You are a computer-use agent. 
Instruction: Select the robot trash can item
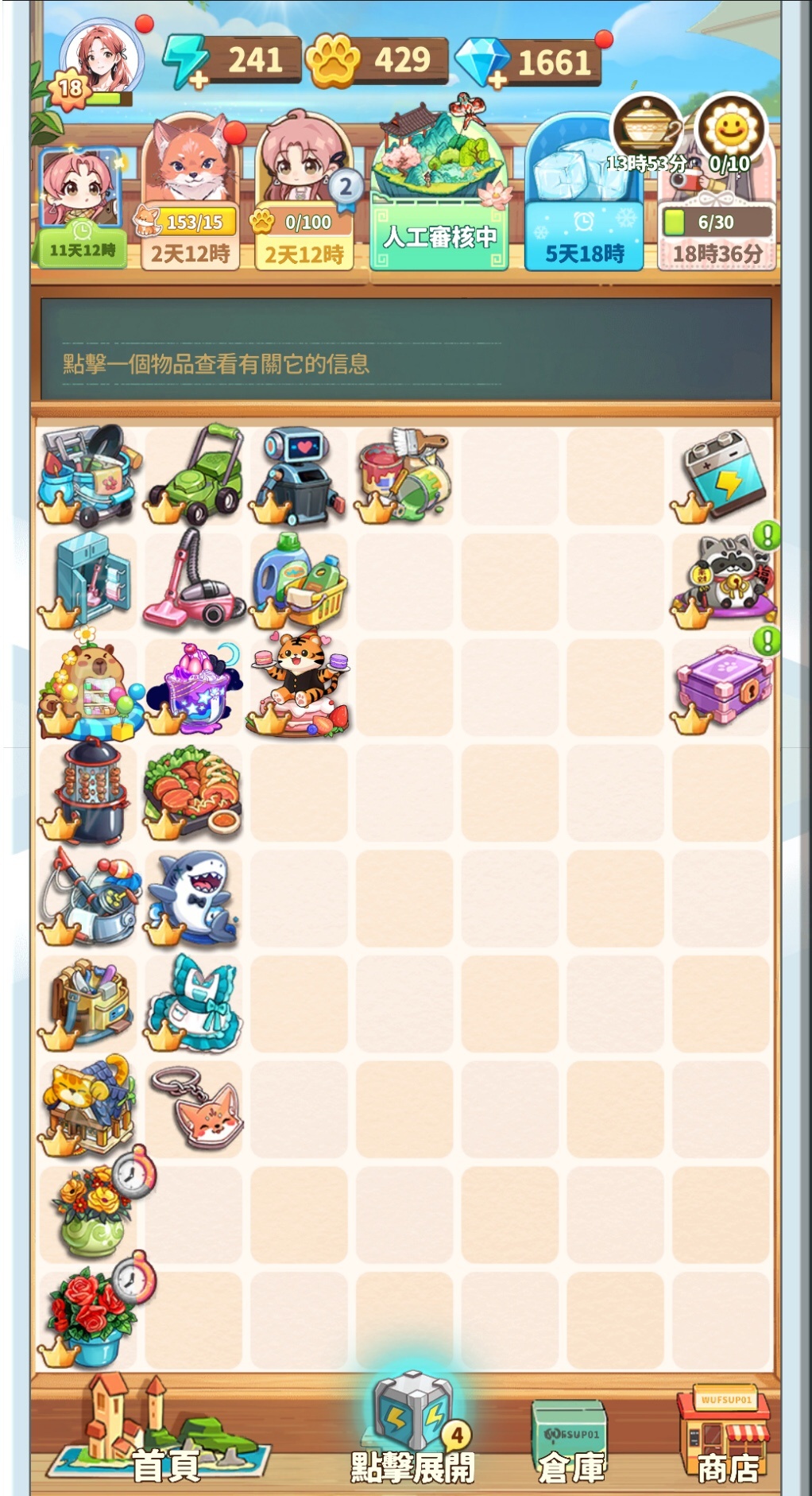pyautogui.click(x=300, y=475)
